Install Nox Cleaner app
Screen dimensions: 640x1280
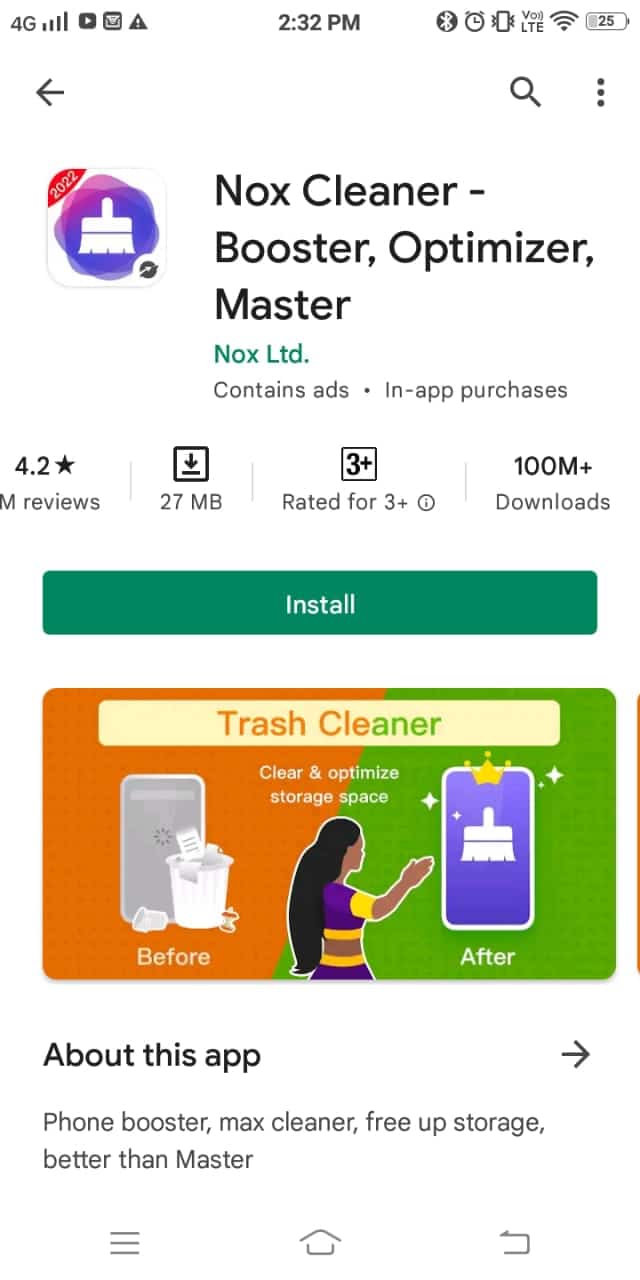[x=320, y=603]
